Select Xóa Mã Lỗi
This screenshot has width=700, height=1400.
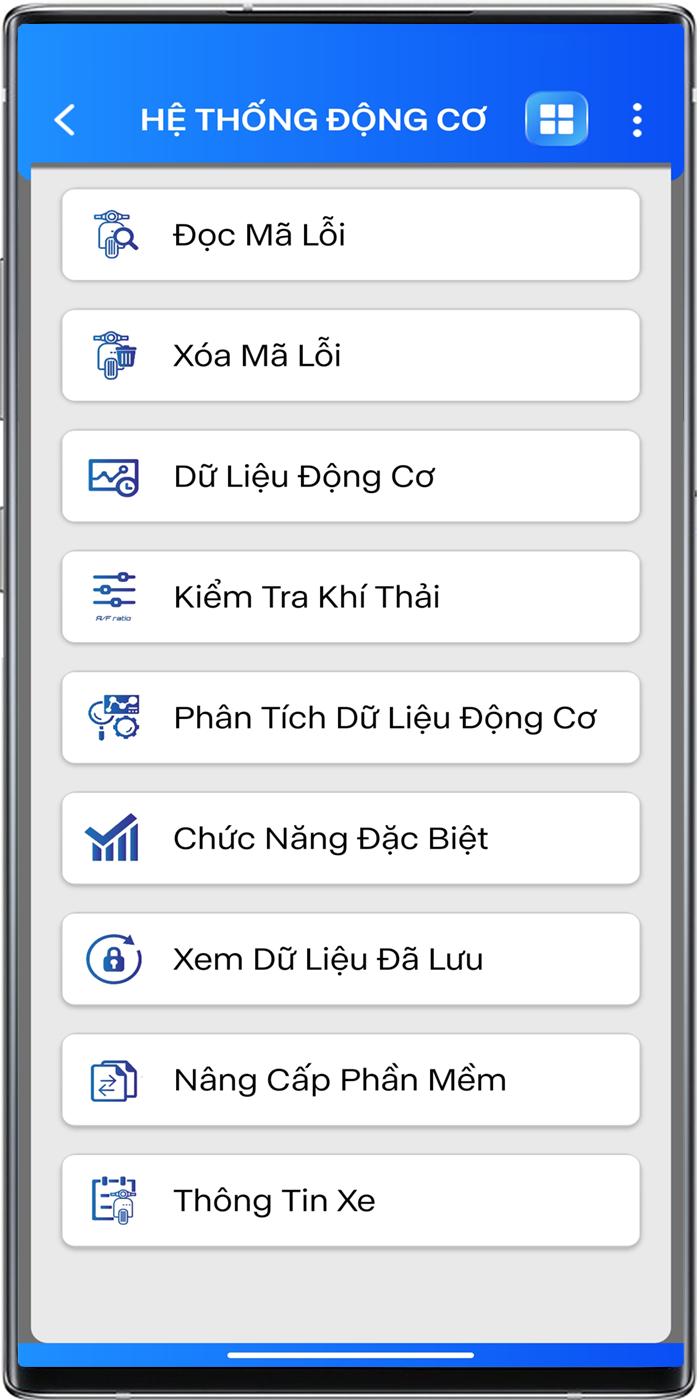pyautogui.click(x=351, y=355)
